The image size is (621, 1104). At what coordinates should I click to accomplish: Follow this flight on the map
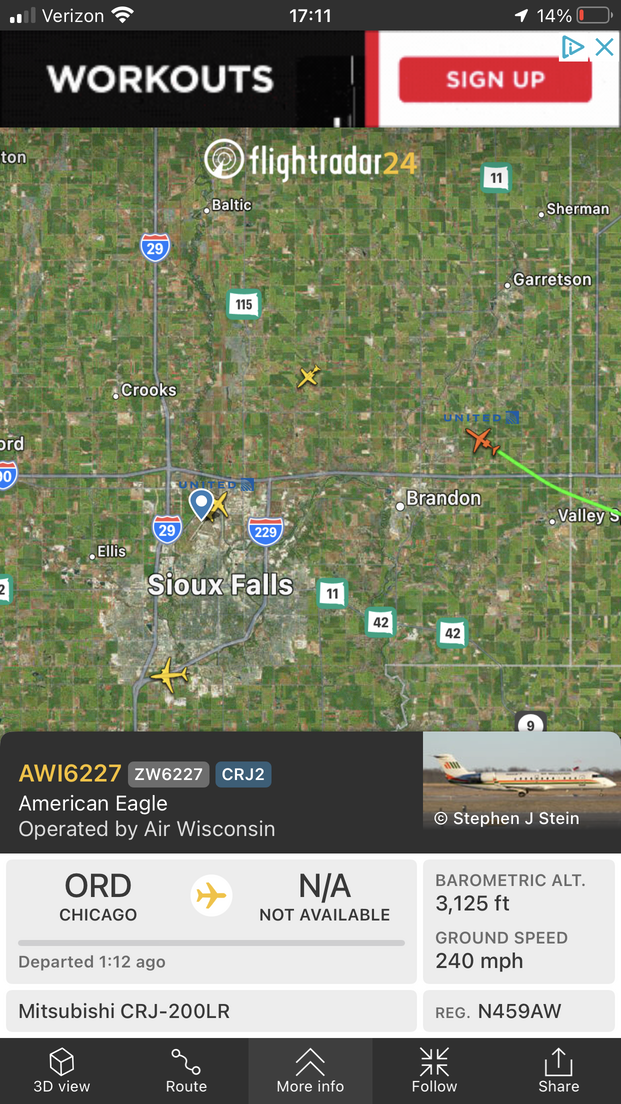tap(434, 1070)
